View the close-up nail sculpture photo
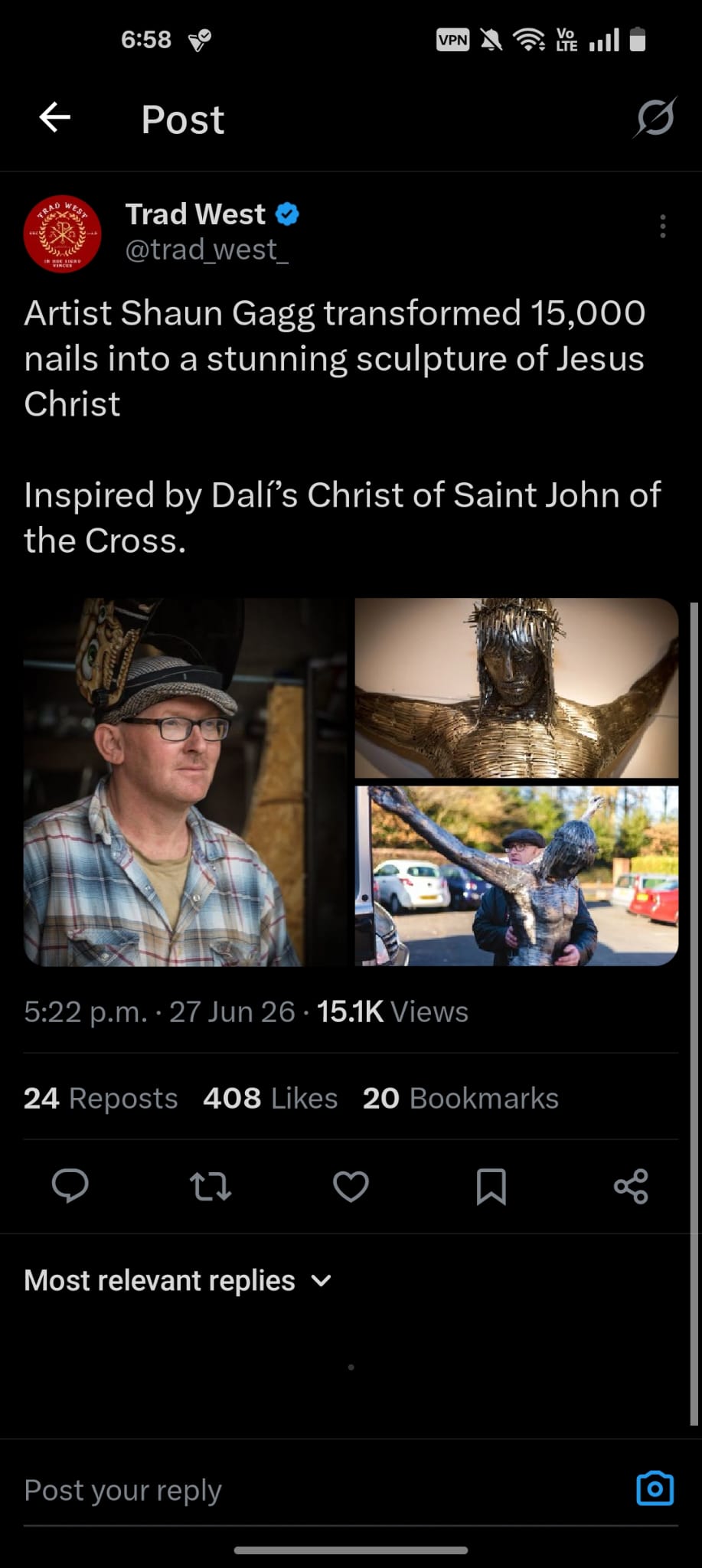Image resolution: width=702 pixels, height=1568 pixels. [x=517, y=688]
